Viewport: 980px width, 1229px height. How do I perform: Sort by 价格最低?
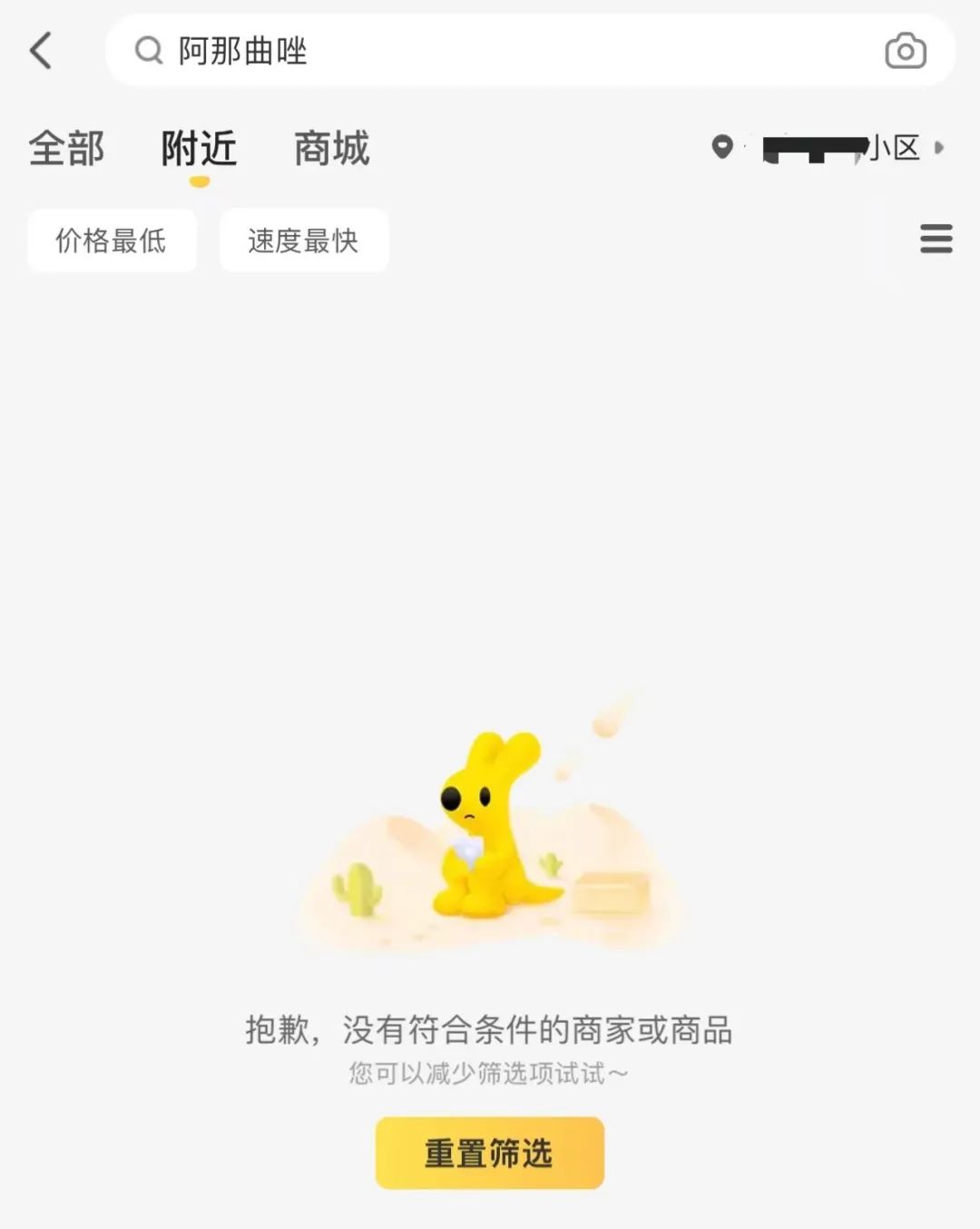click(x=112, y=241)
